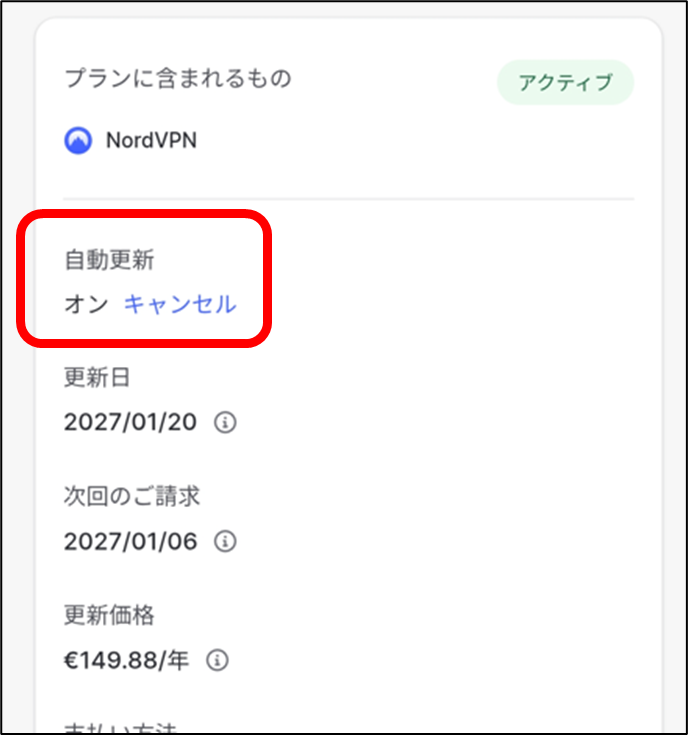688x735 pixels.
Task: Open the info icon beside 更新日 2027/01/20
Action: click(226, 423)
